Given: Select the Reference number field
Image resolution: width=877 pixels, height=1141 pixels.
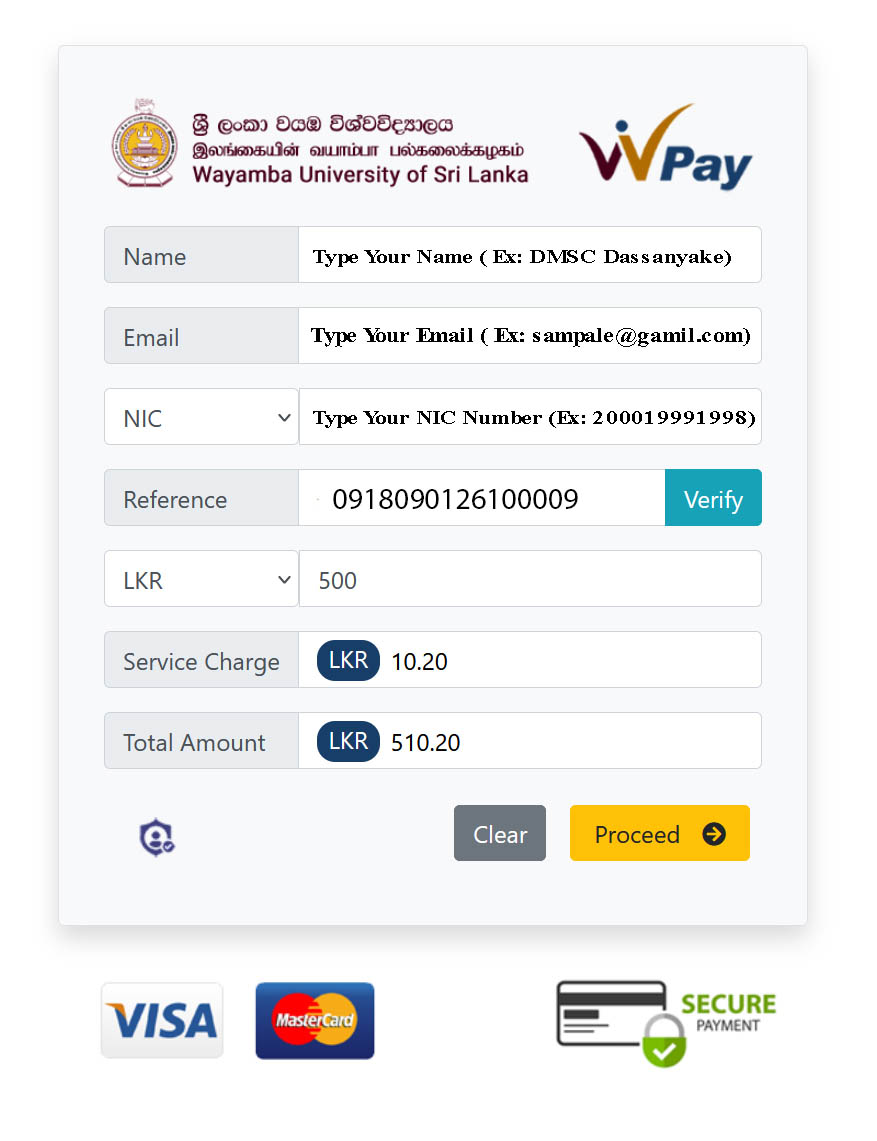Looking at the screenshot, I should coord(481,498).
